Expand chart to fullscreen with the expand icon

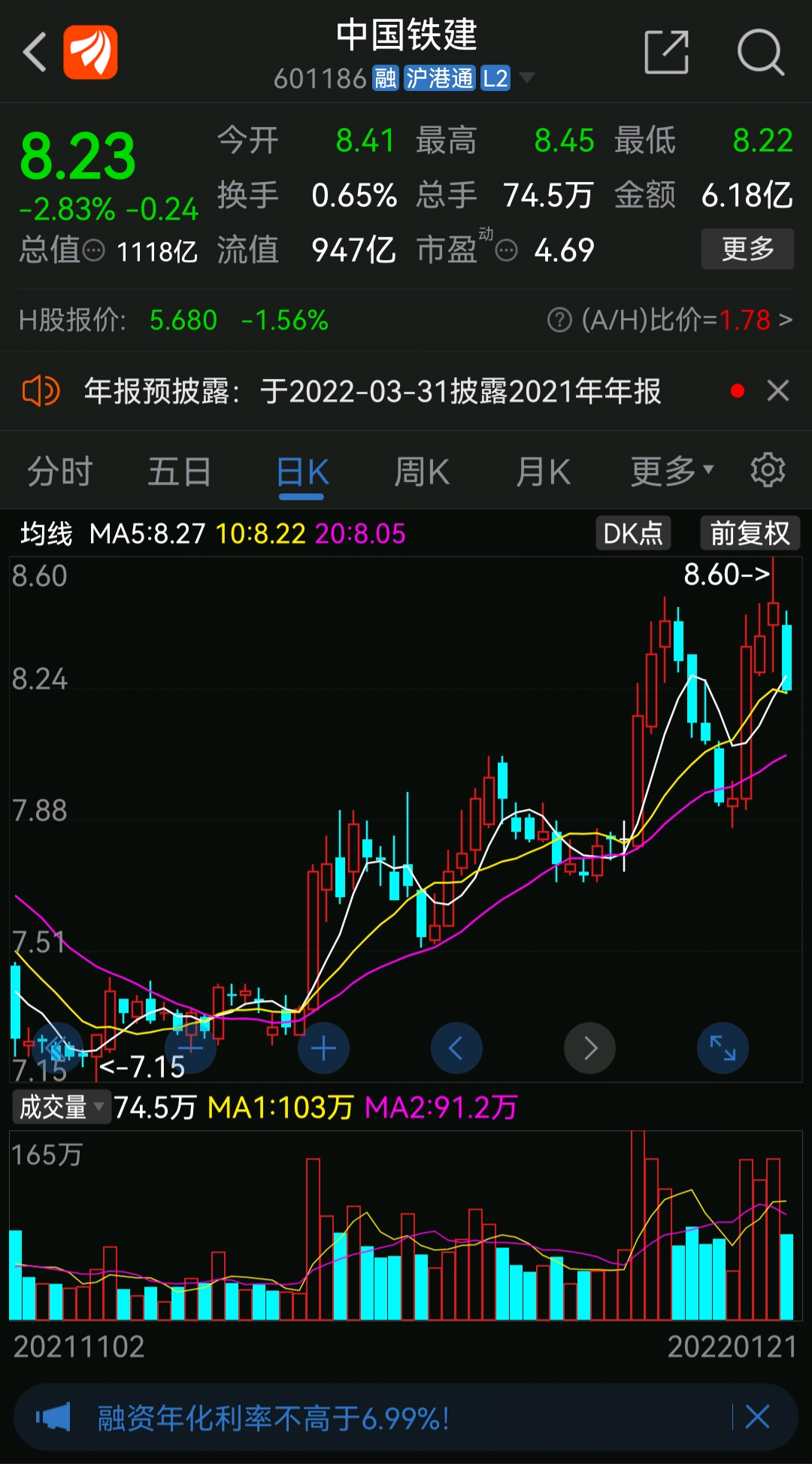[723, 1048]
